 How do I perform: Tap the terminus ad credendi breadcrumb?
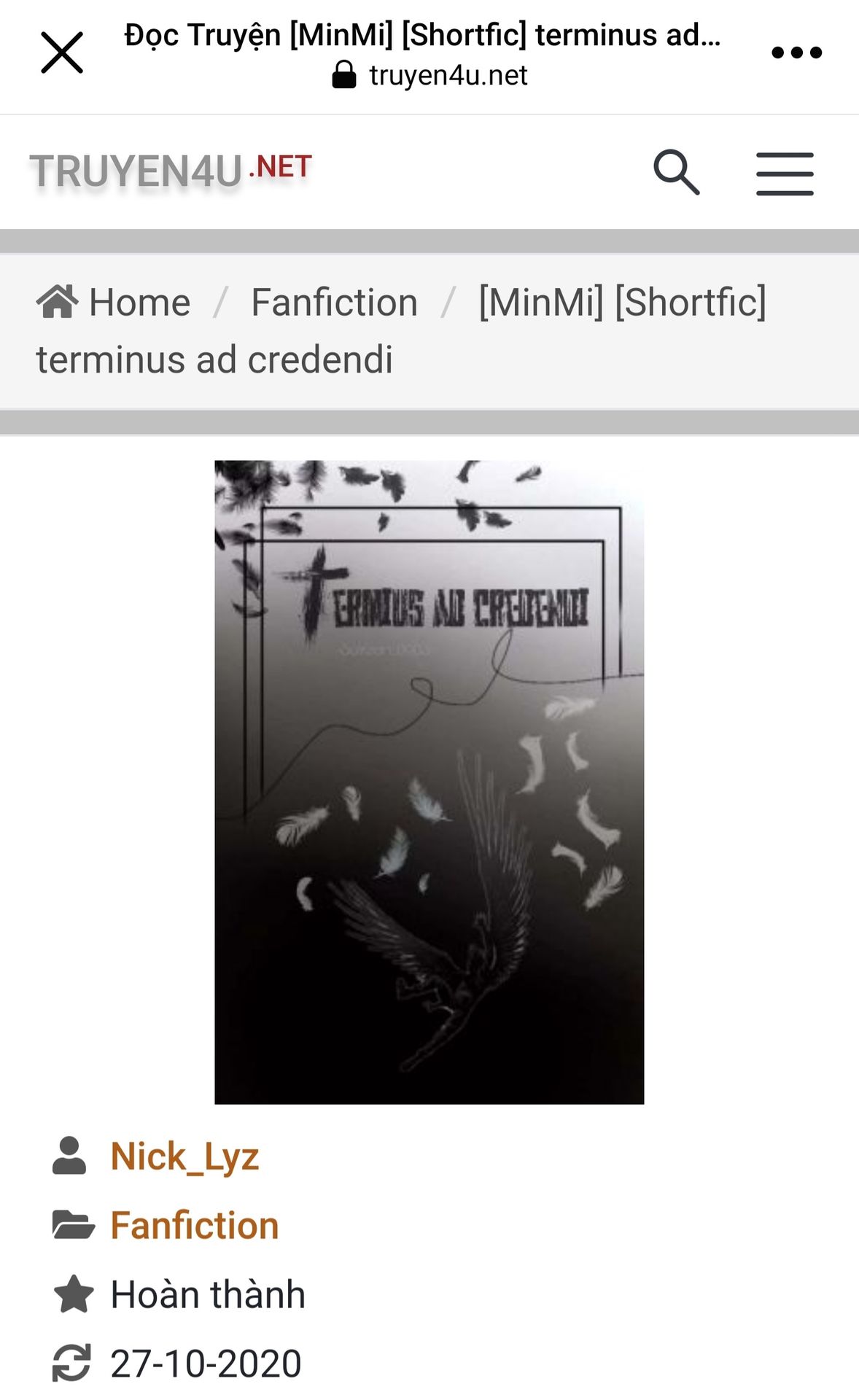(x=402, y=331)
